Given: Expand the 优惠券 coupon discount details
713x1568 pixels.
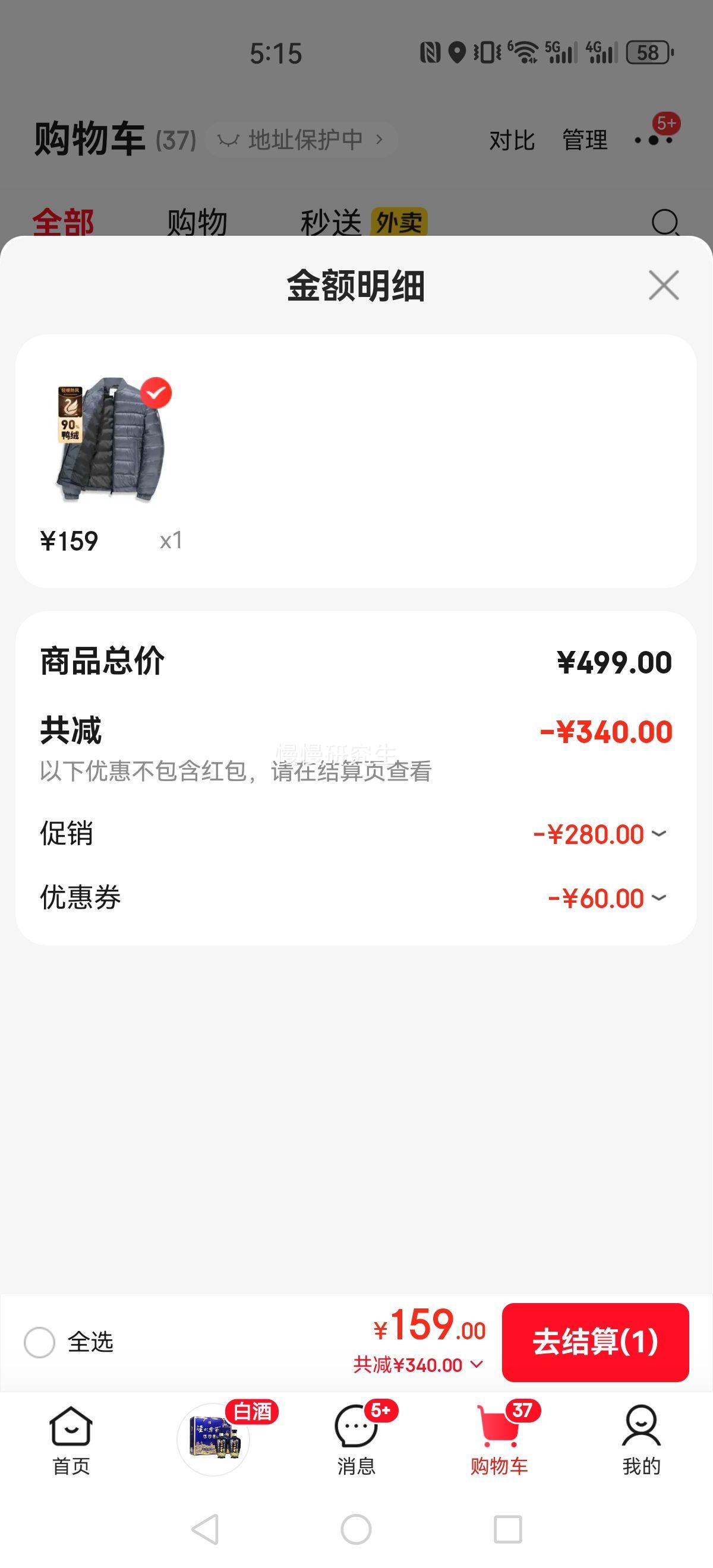Looking at the screenshot, I should coord(660,897).
